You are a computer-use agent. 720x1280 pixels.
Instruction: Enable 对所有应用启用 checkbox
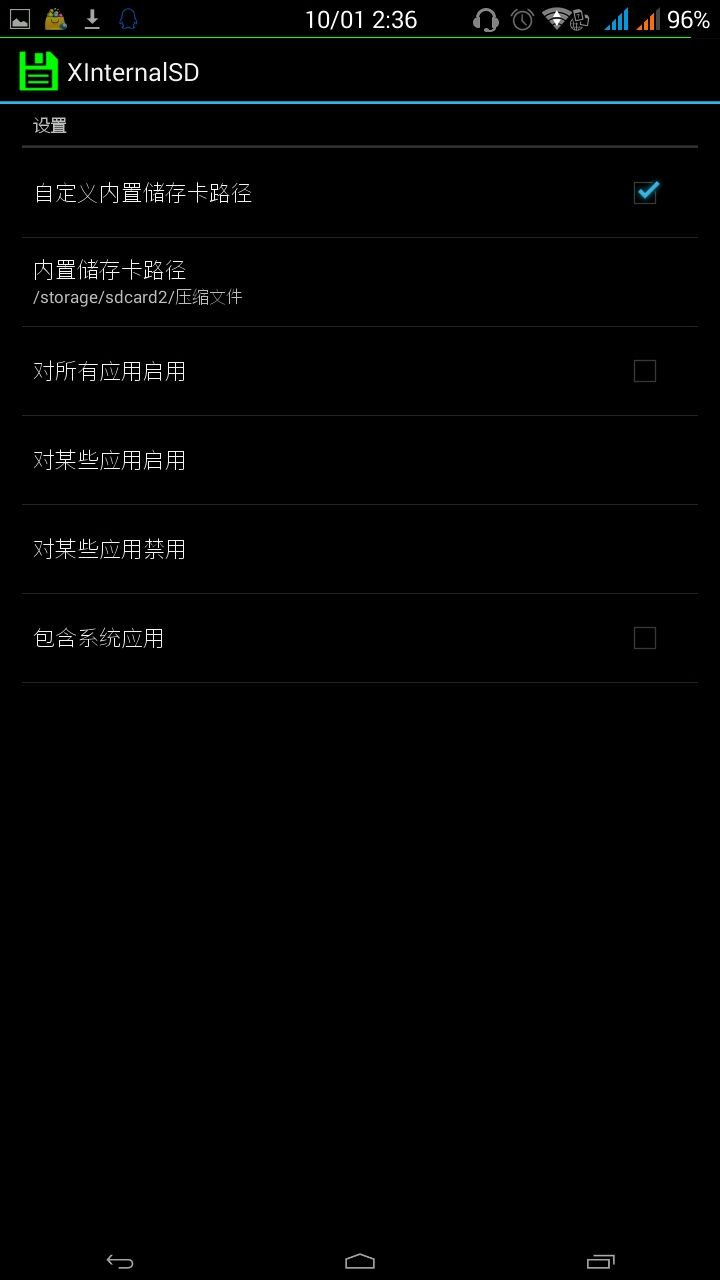pyautogui.click(x=645, y=371)
